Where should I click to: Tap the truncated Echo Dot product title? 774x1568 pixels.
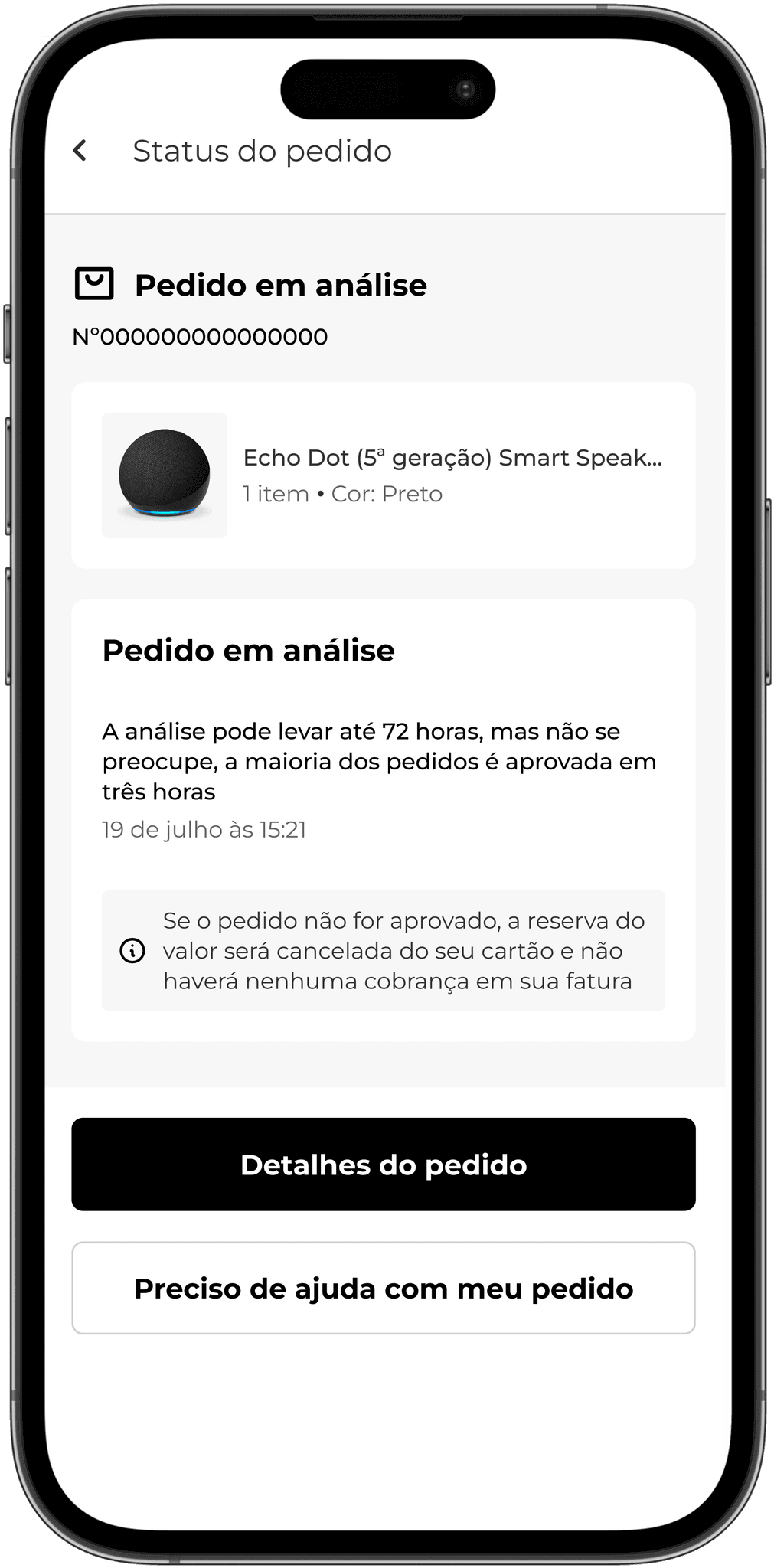453,458
